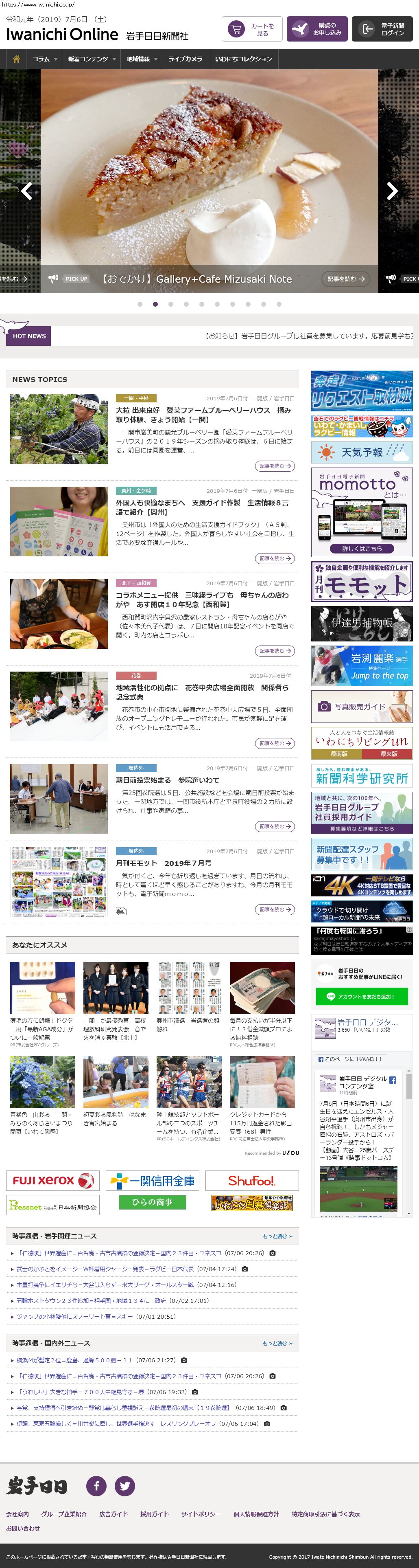This screenshot has width=419, height=1568.
Task: Go to いわにちコレクション section
Action: point(243,59)
